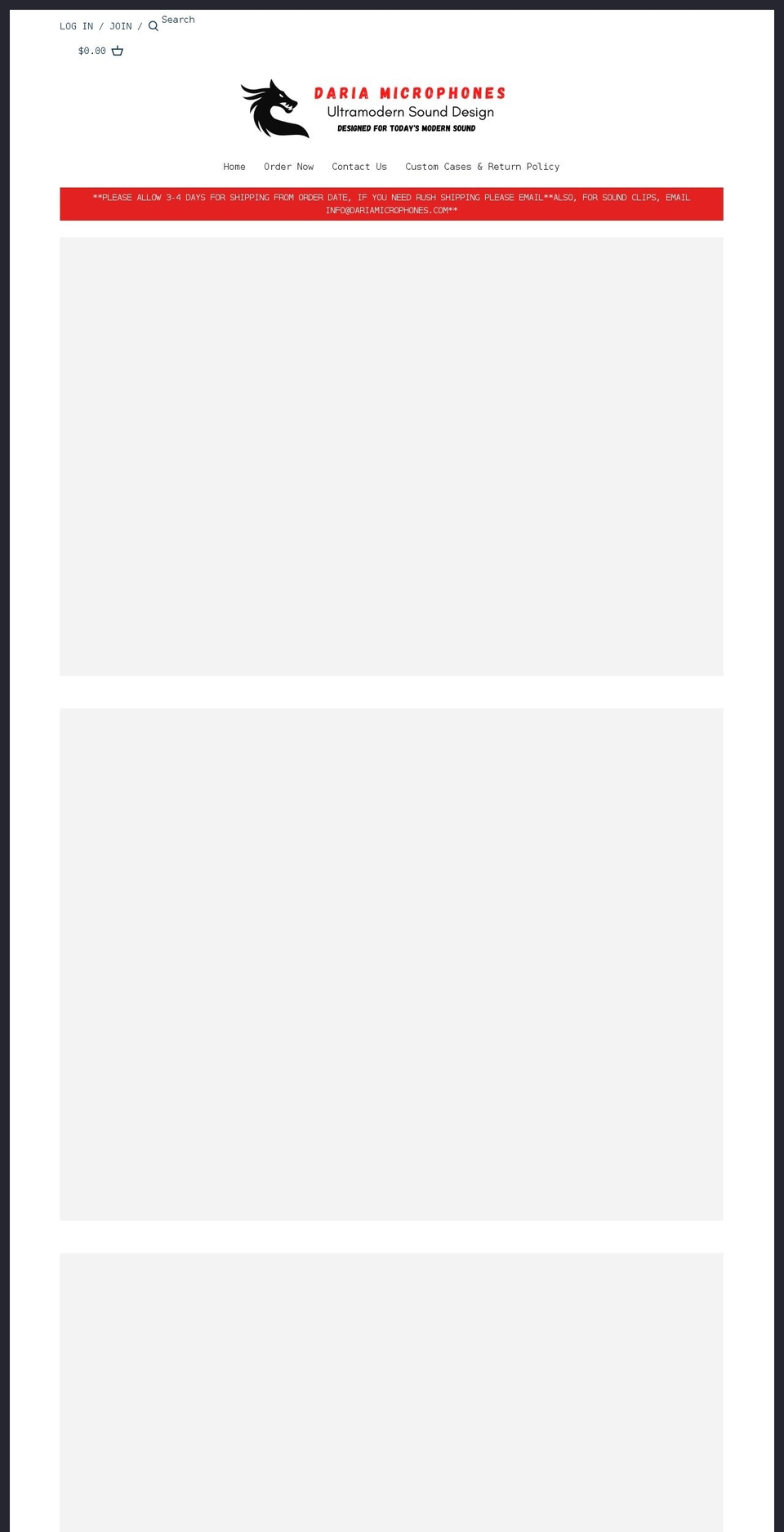
Task: Open the Contact Us page
Action: click(359, 167)
